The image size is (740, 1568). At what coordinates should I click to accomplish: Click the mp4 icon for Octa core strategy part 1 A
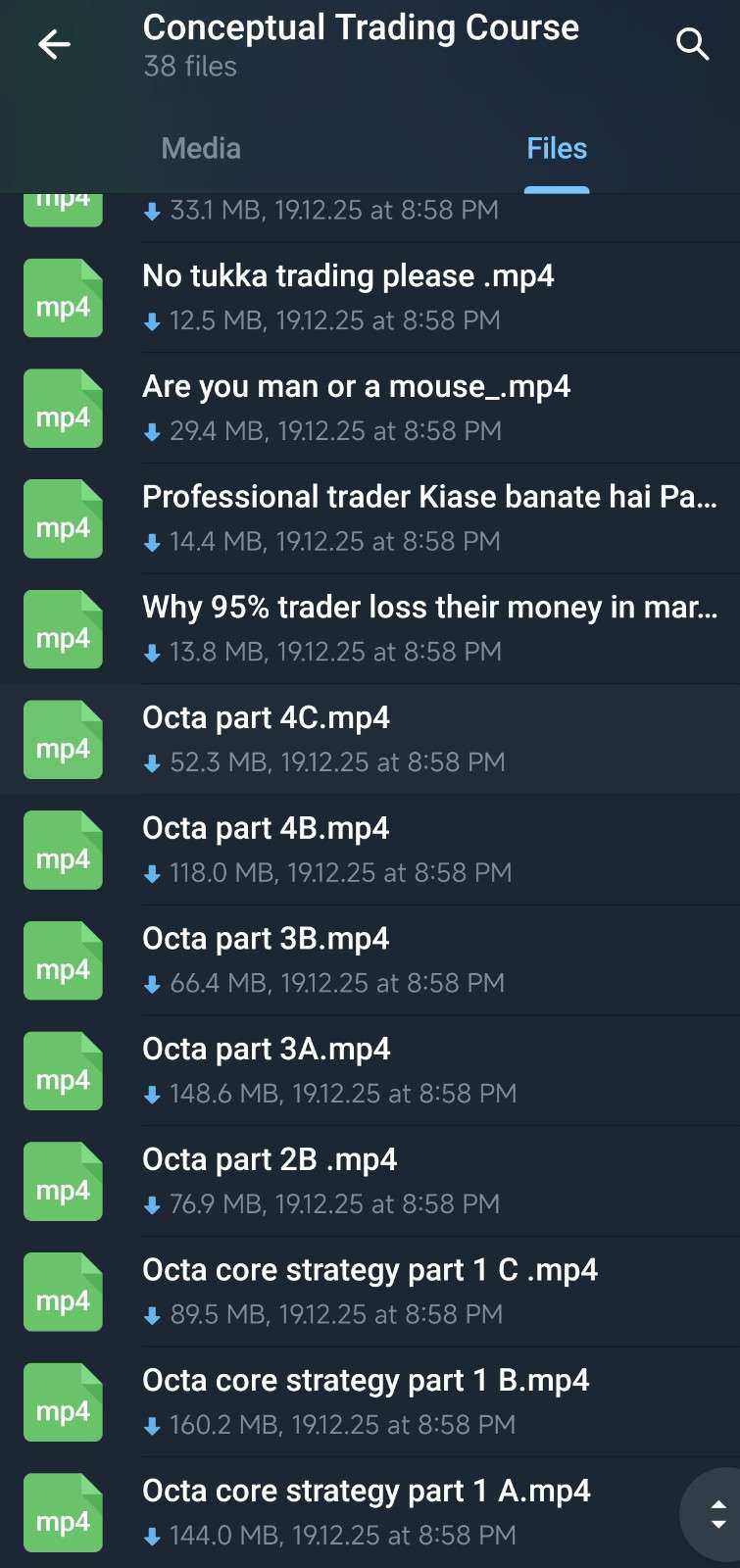63,1512
